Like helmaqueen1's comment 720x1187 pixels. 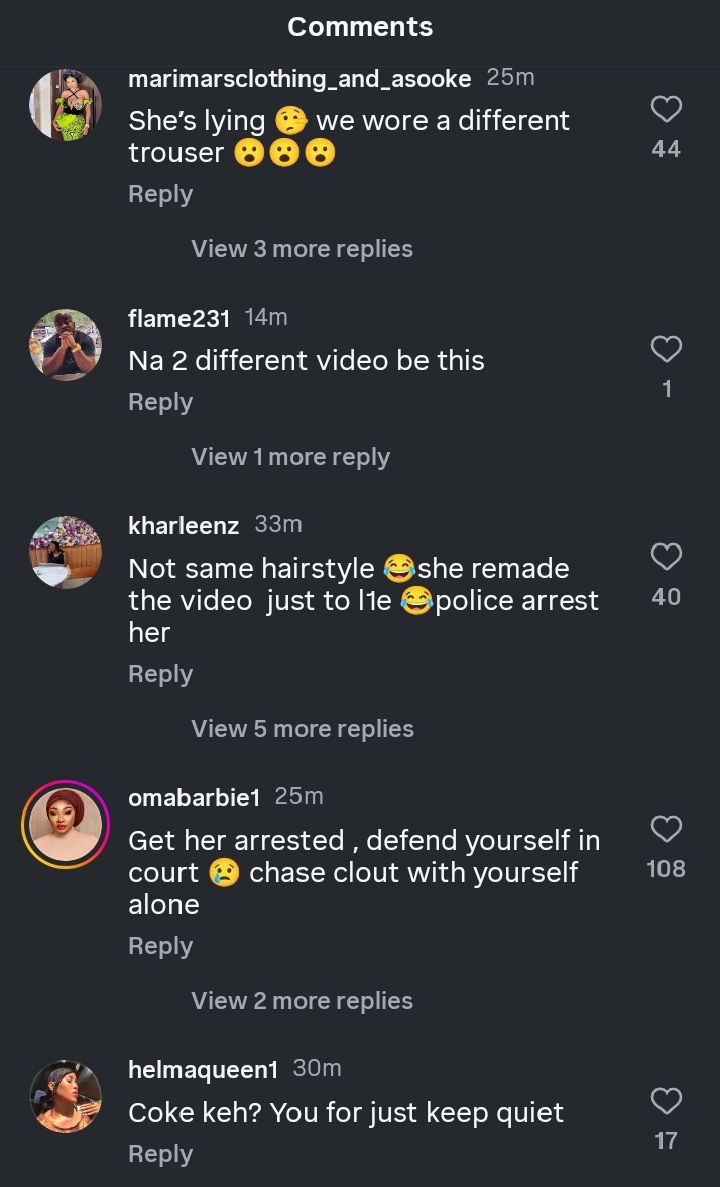pyautogui.click(x=666, y=1101)
